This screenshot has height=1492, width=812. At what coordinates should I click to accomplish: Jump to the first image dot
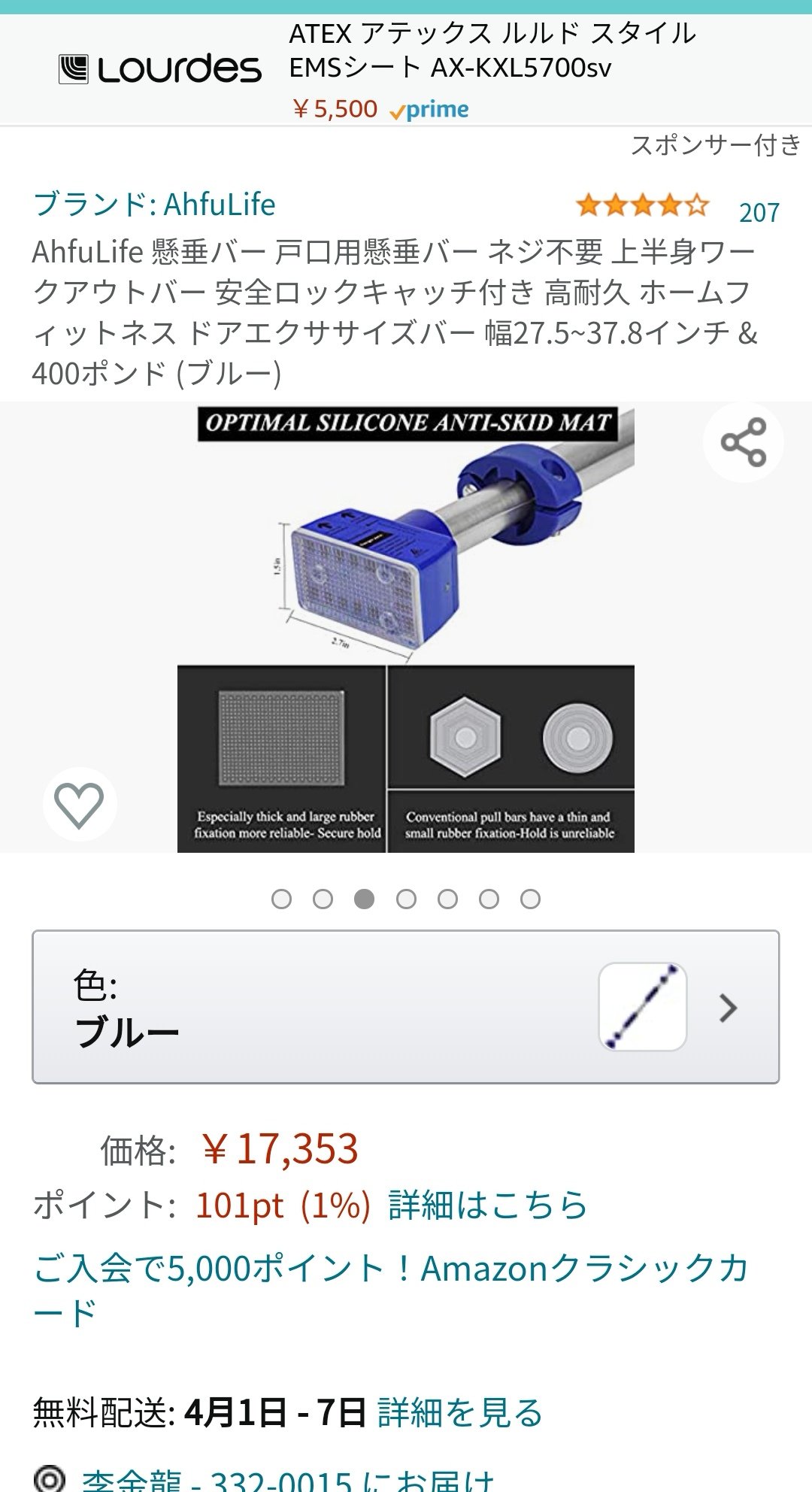click(281, 899)
